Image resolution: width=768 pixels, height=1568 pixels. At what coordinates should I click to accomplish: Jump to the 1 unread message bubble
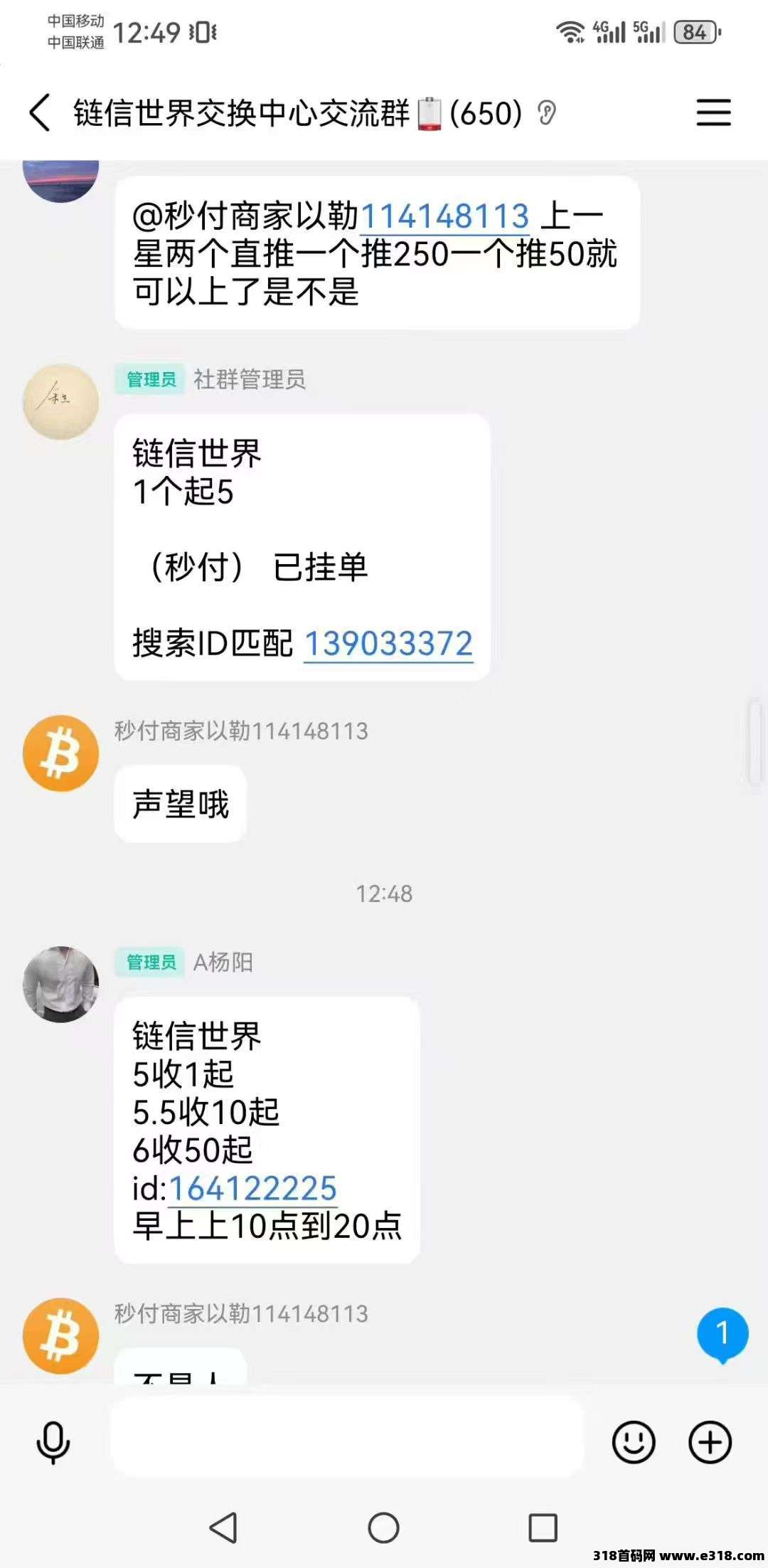(x=722, y=1333)
